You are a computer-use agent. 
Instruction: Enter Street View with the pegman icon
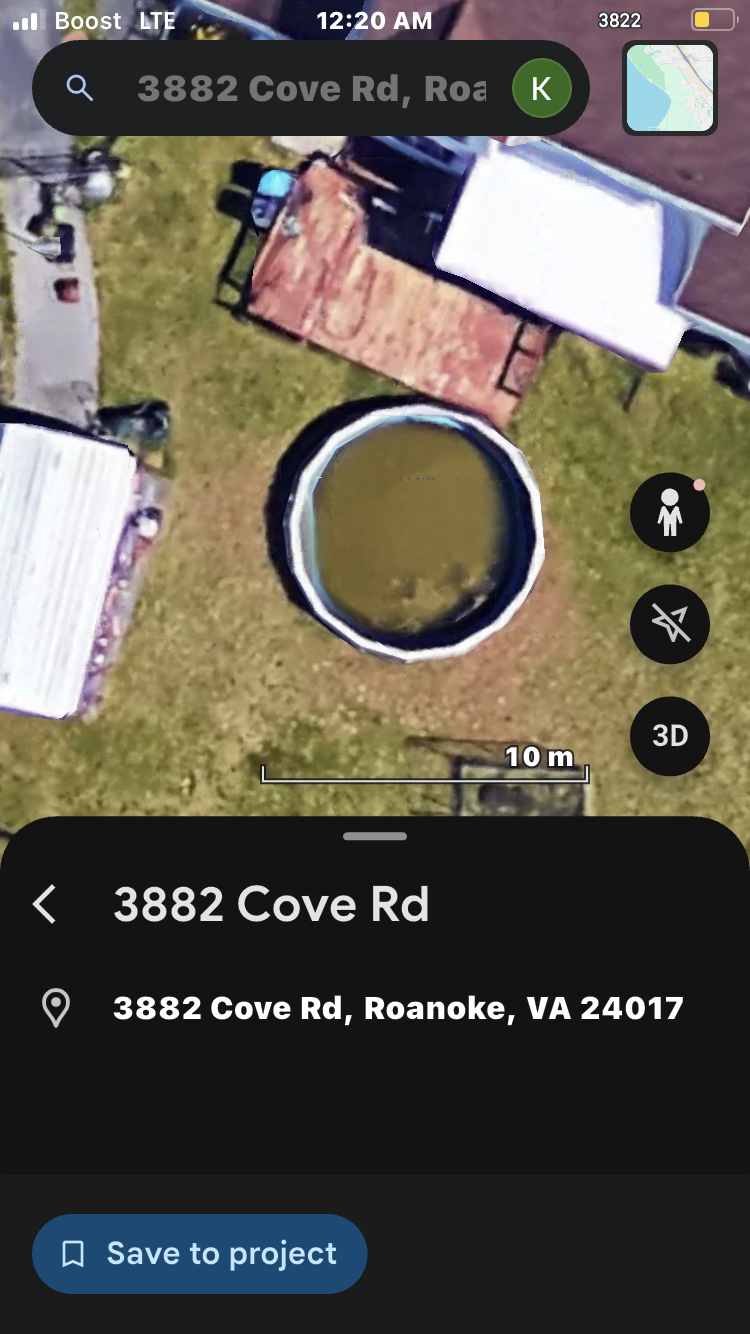pos(670,513)
